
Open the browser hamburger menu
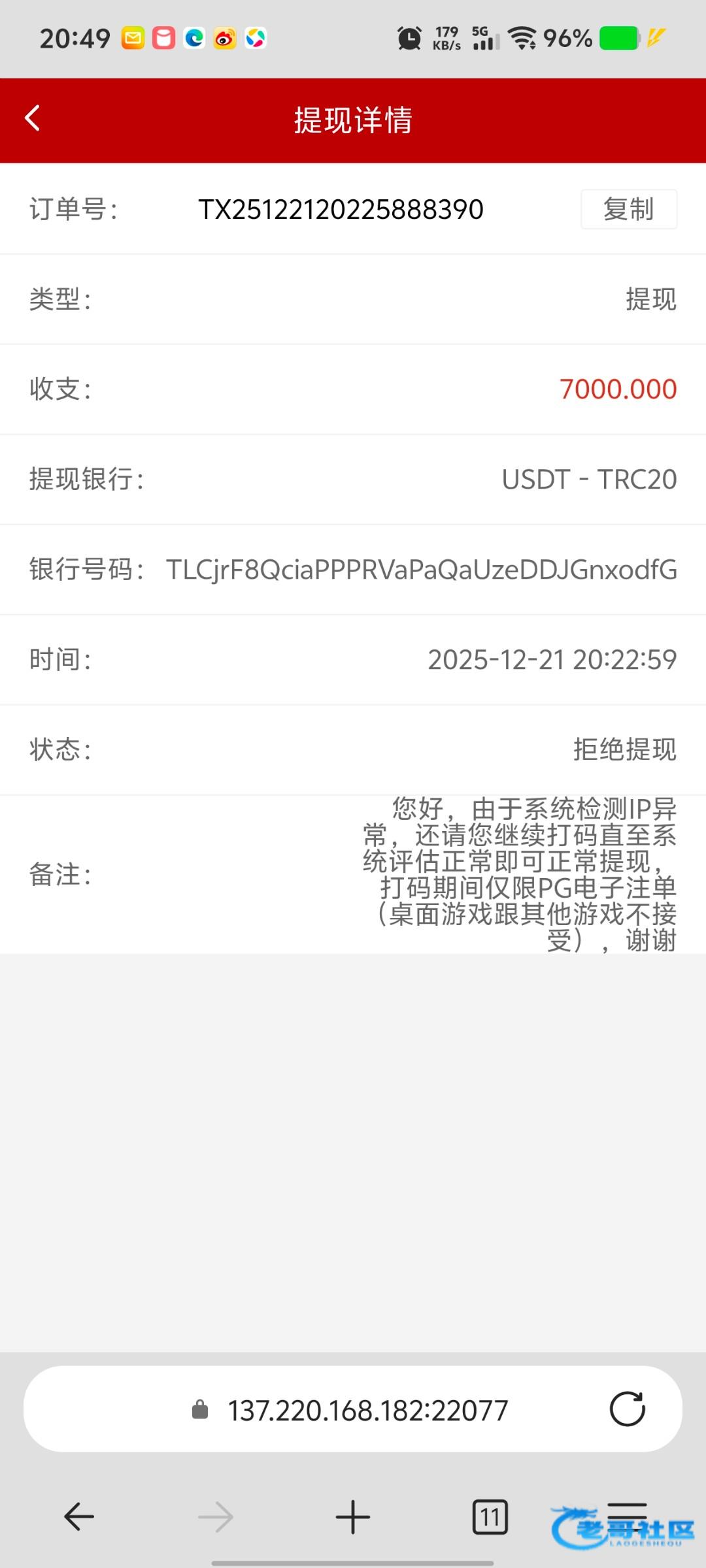627,1513
